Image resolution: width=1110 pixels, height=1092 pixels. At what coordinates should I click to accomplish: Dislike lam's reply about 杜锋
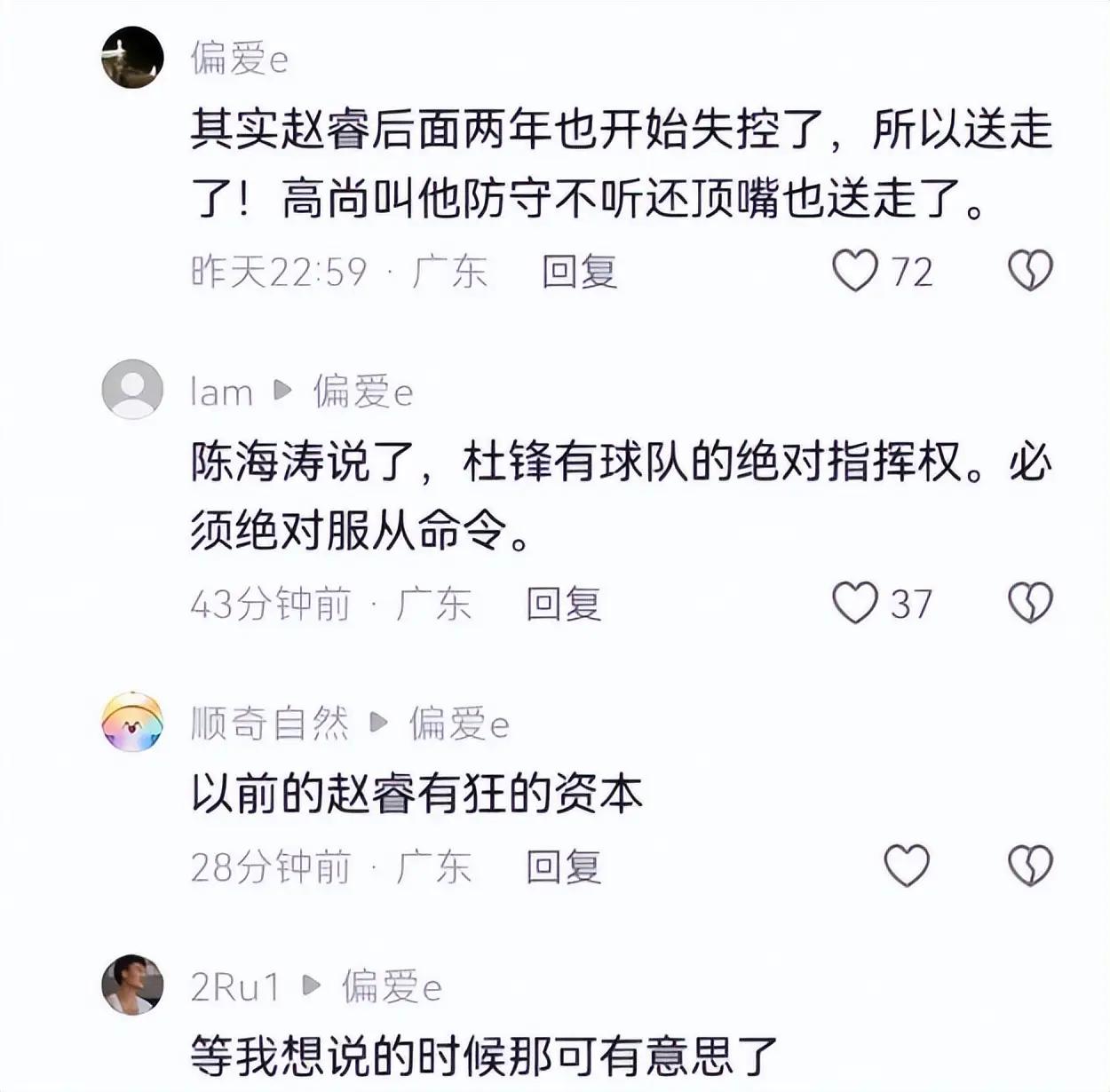pos(1030,604)
